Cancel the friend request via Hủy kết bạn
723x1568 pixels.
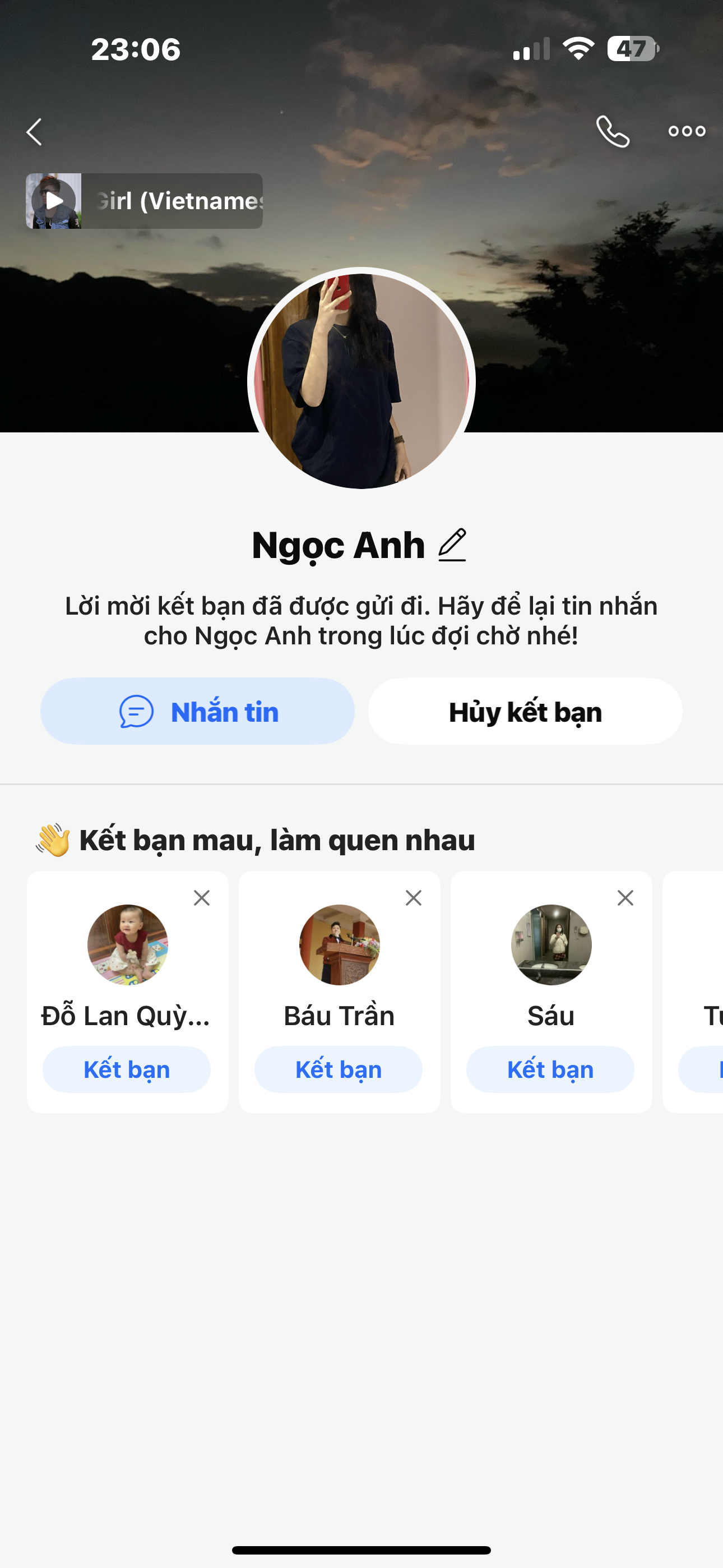tap(525, 712)
